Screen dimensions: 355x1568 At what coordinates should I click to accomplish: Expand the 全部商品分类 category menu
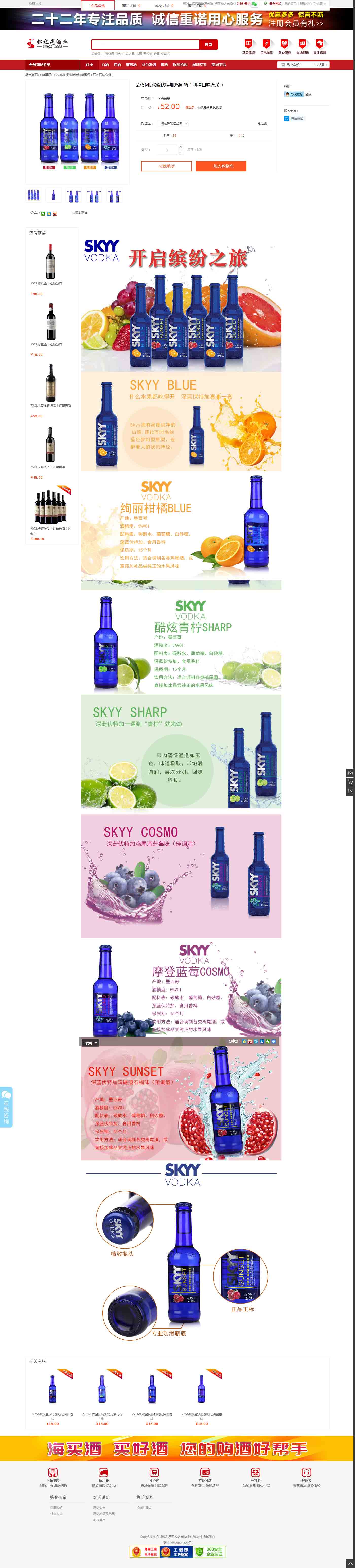(x=40, y=64)
